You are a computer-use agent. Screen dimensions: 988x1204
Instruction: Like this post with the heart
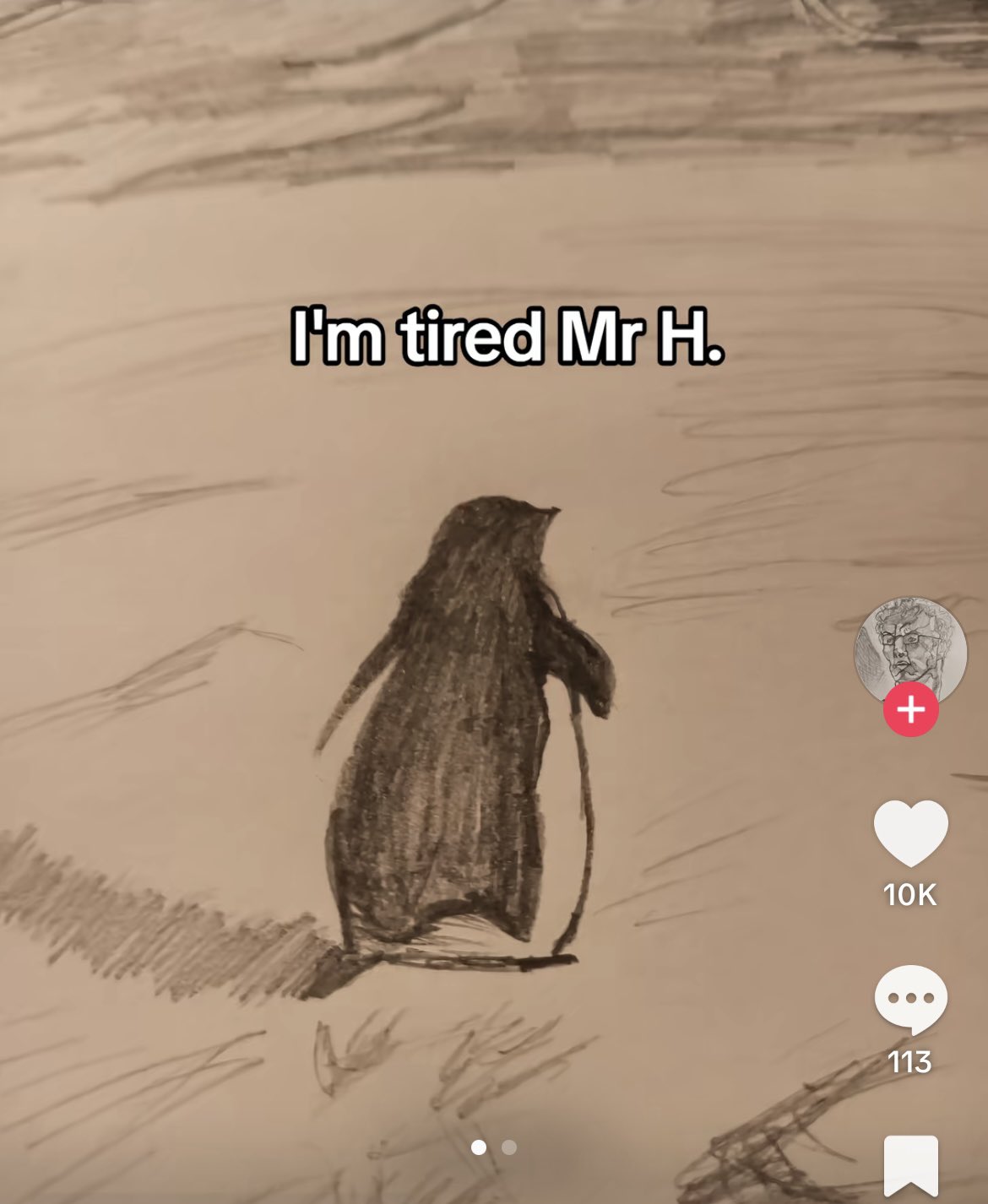(x=910, y=832)
